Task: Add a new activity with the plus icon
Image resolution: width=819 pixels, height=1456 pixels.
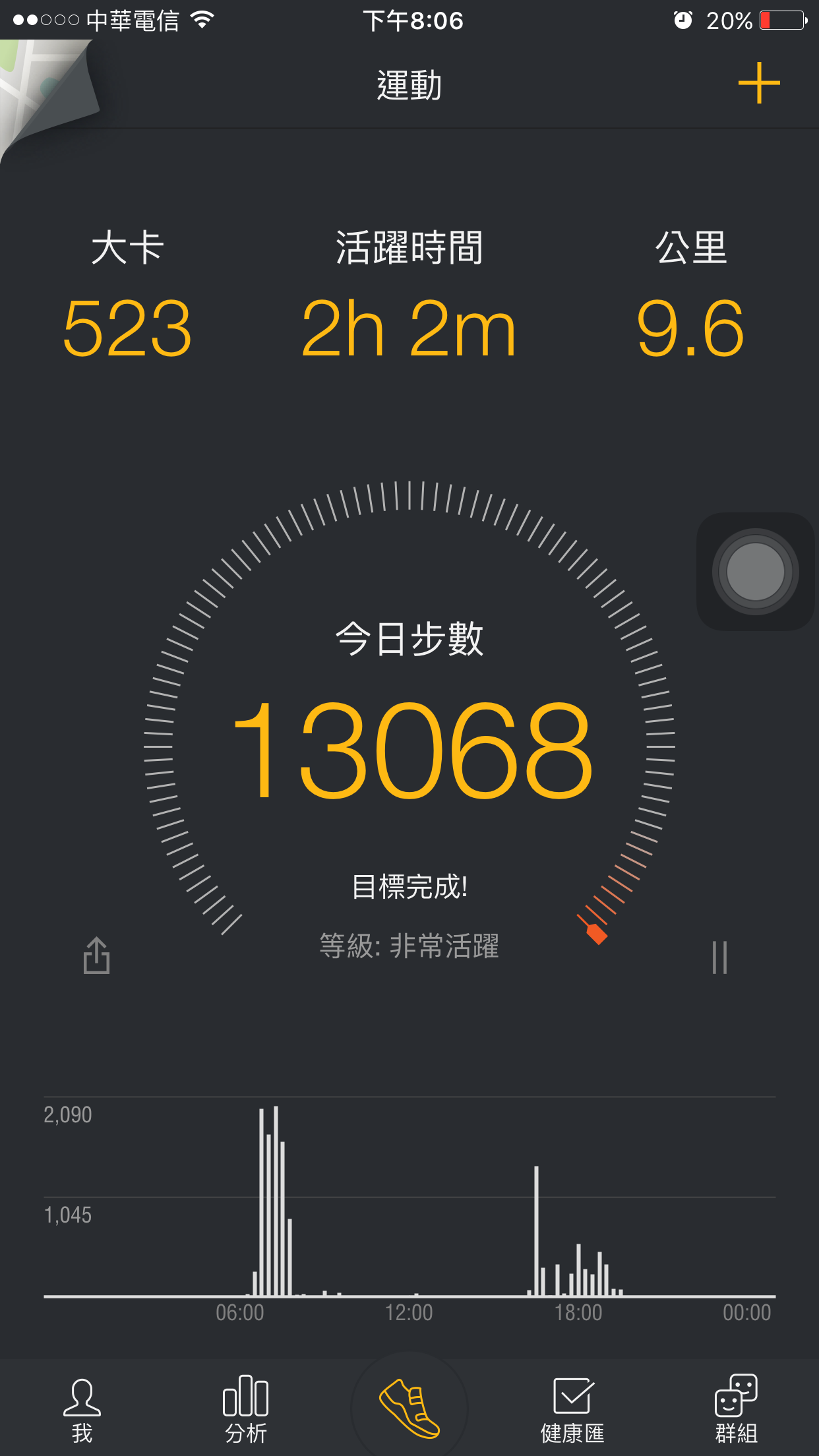Action: pos(758,83)
